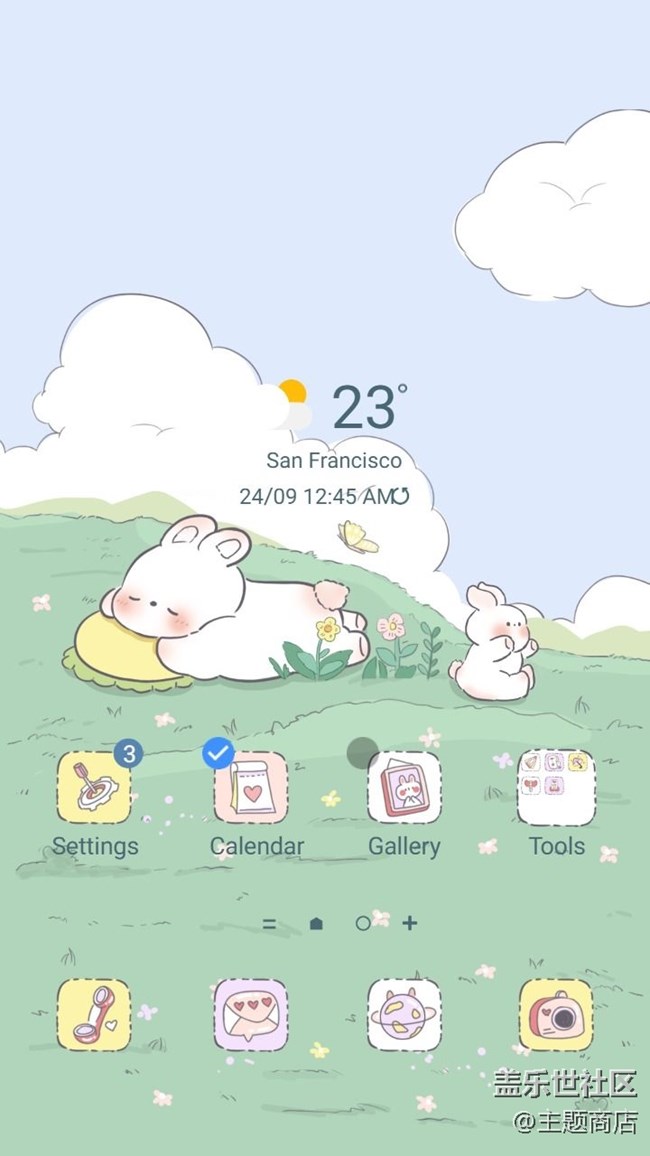Image resolution: width=650 pixels, height=1156 pixels.
Task: Launch the Calendar app
Action: coord(251,788)
